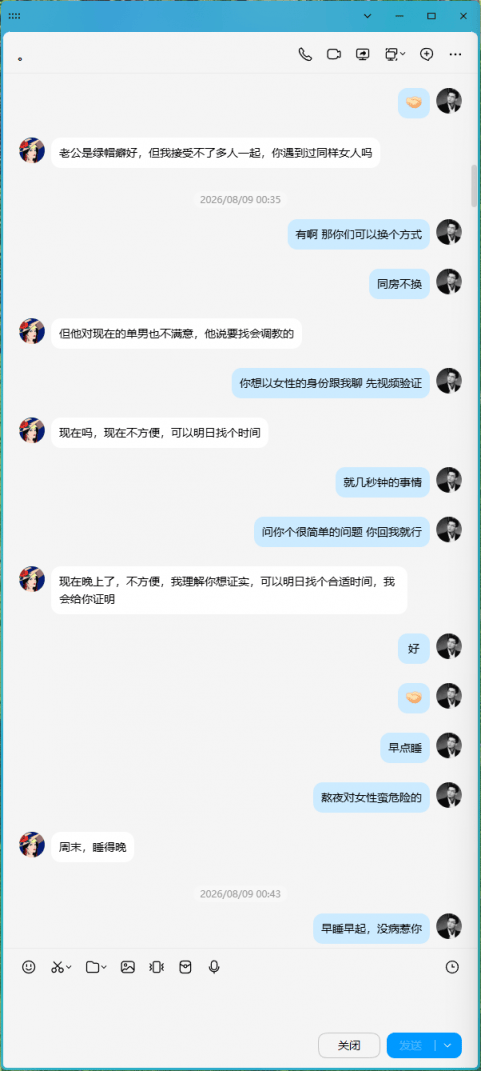Open screen sharing option

click(x=362, y=55)
